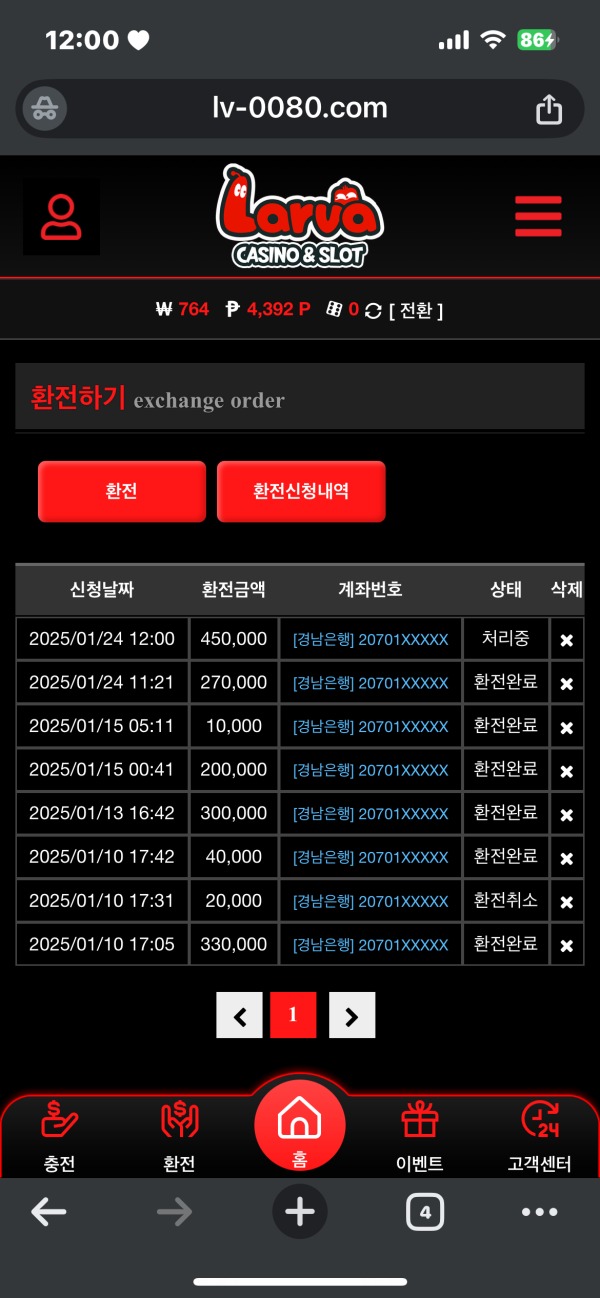Open the user profile icon
Viewport: 600px width, 1298px height.
(61, 217)
